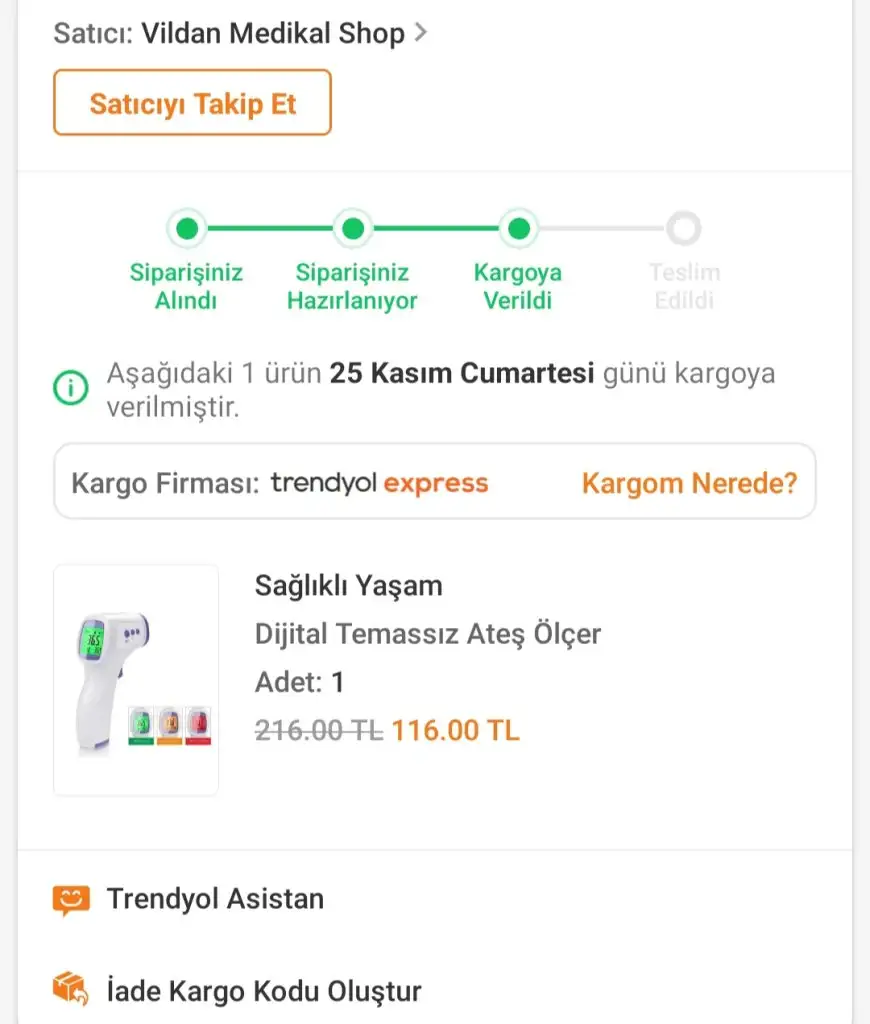Track shipment with Kargom Nerede?
The image size is (870, 1024).
(x=689, y=484)
